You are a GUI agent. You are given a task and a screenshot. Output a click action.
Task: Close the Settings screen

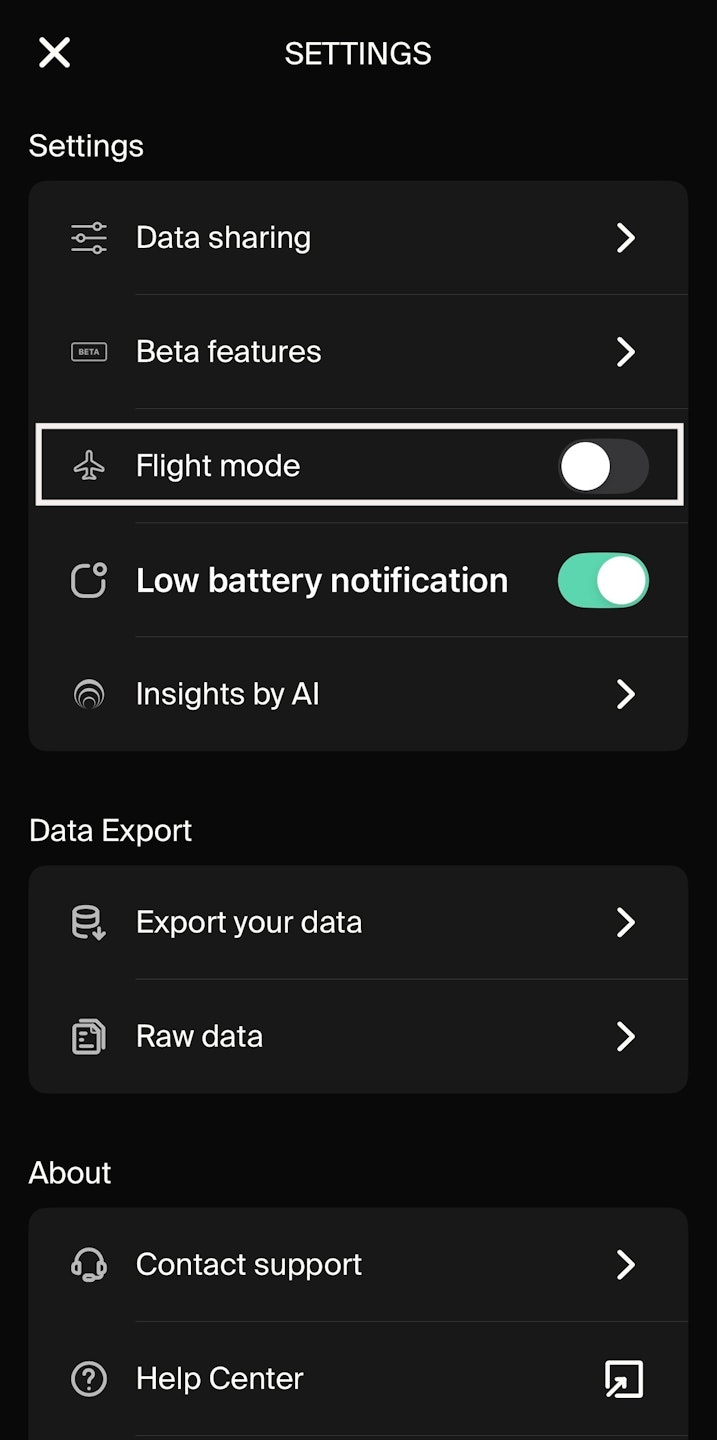tap(54, 53)
